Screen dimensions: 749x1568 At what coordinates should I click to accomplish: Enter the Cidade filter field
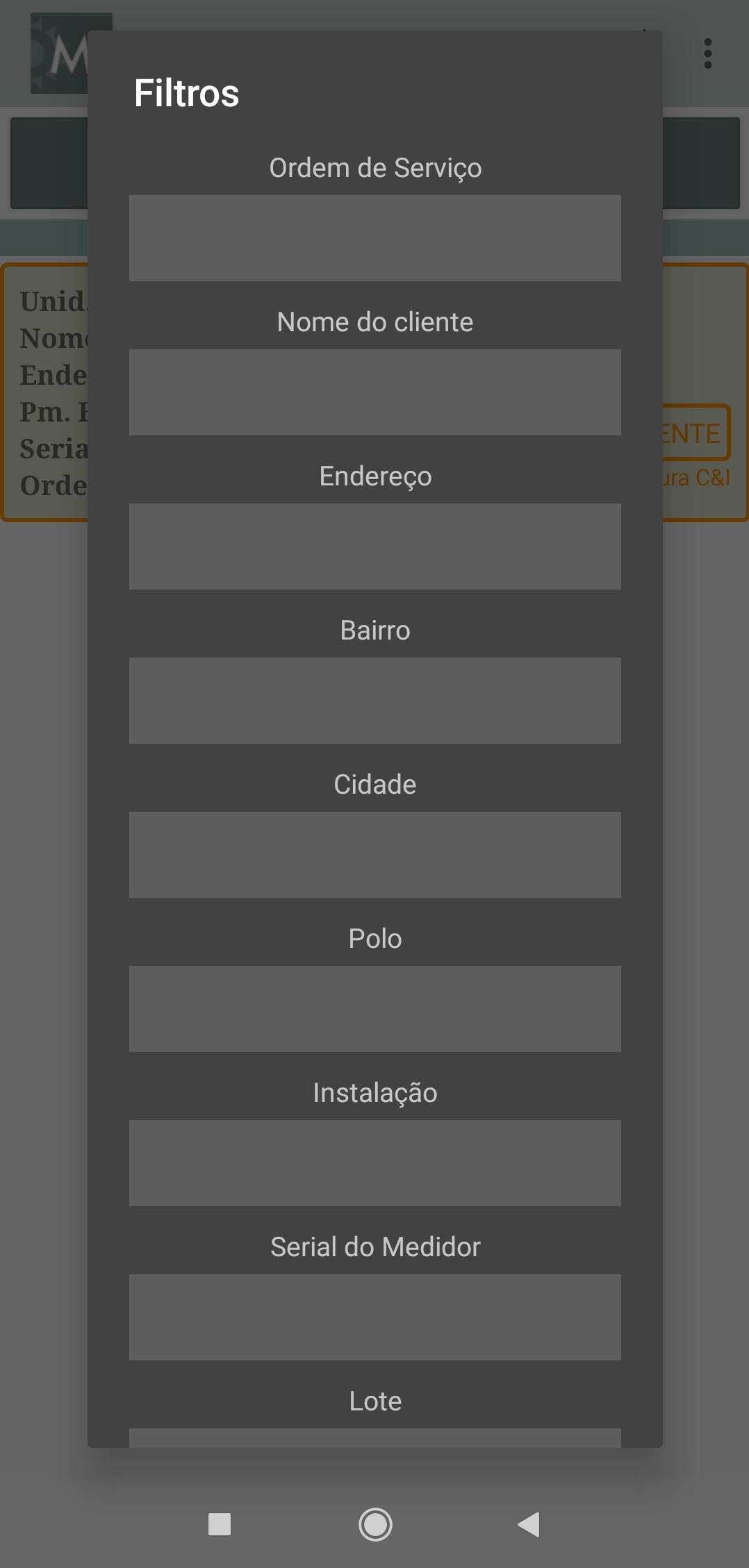pyautogui.click(x=374, y=855)
